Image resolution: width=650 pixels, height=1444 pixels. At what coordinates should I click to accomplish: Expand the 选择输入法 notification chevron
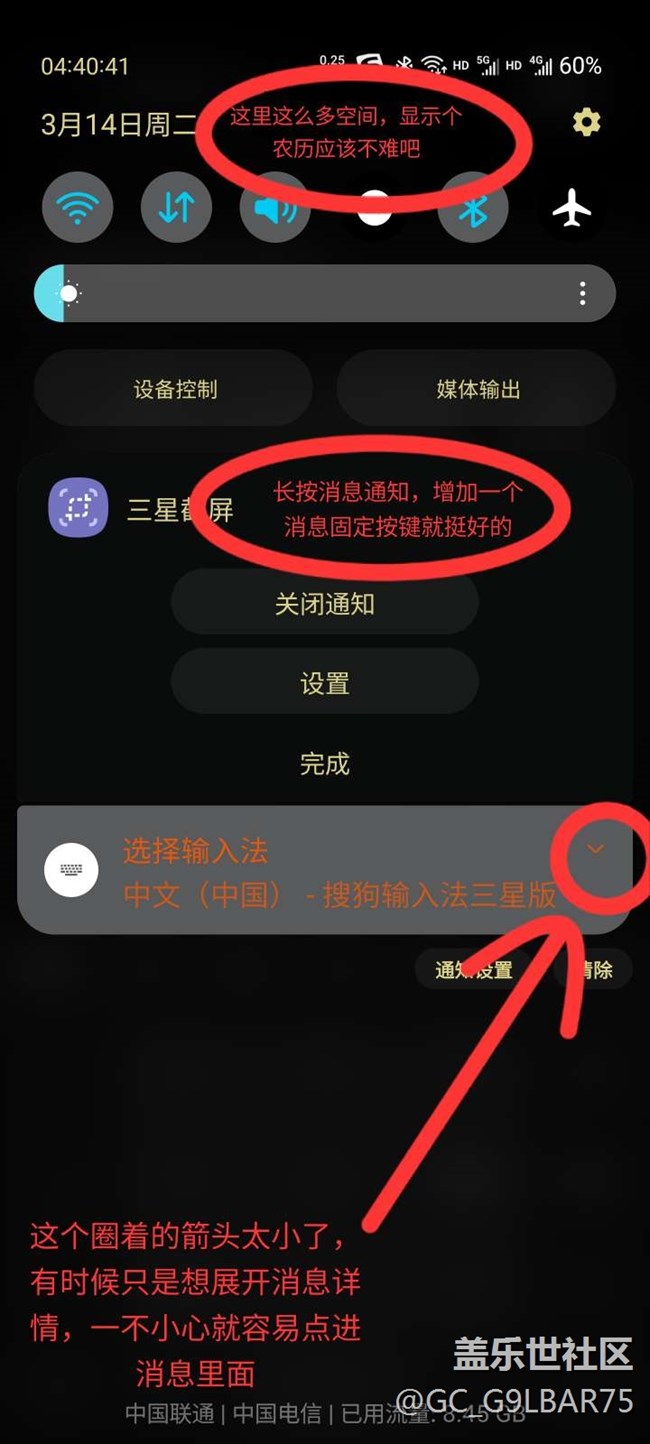tap(595, 850)
